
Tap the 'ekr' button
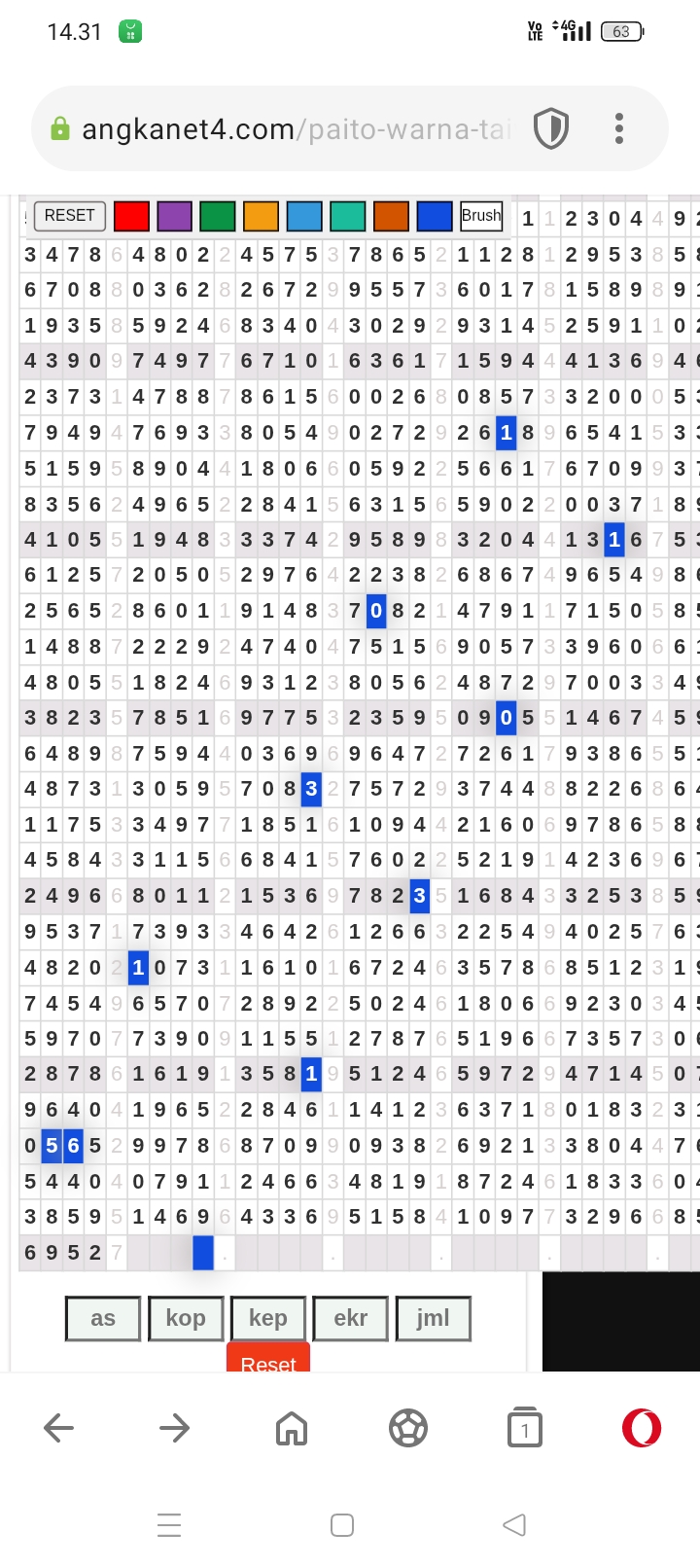pos(351,1318)
